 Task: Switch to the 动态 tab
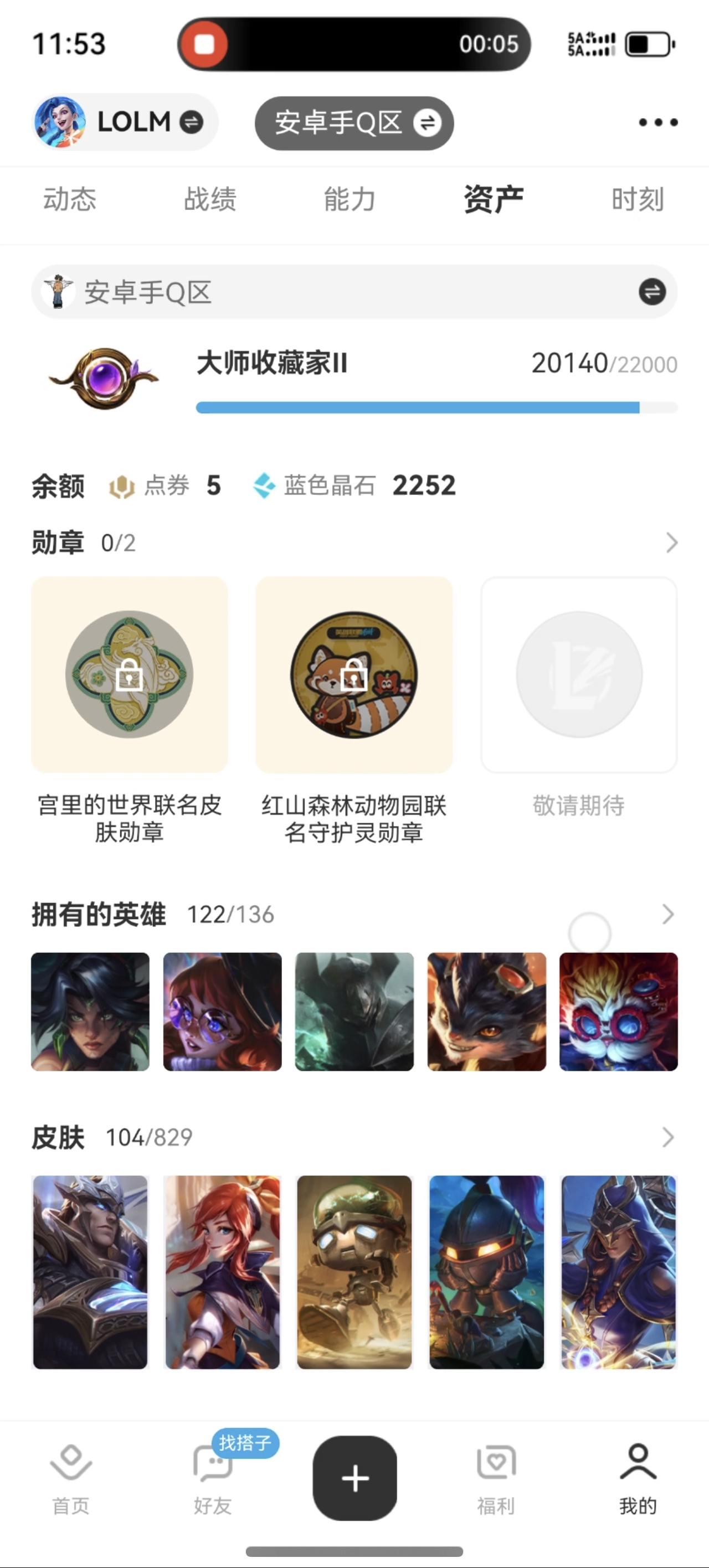click(x=69, y=199)
